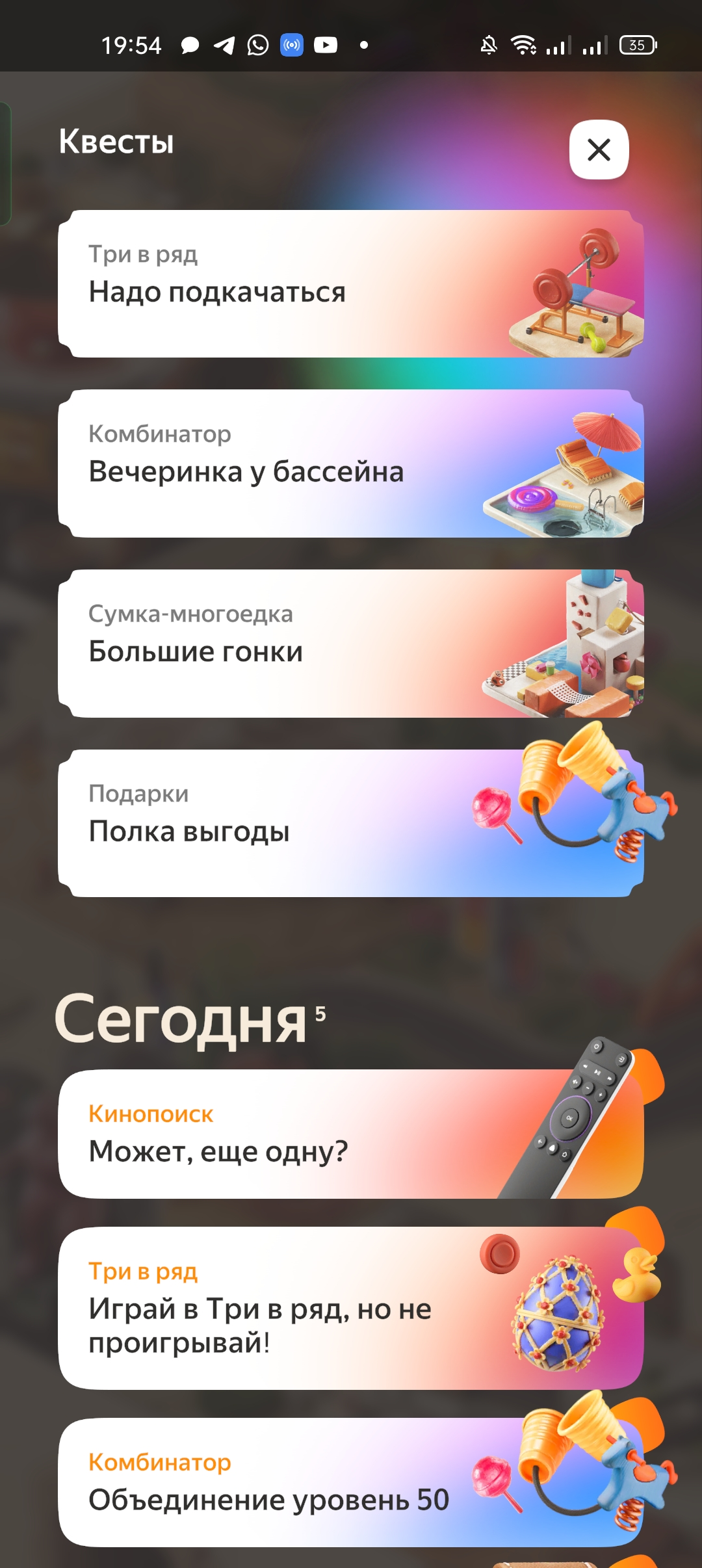Screen dimensions: 702x1568
Task: Close the Квесты screen
Action: point(599,150)
